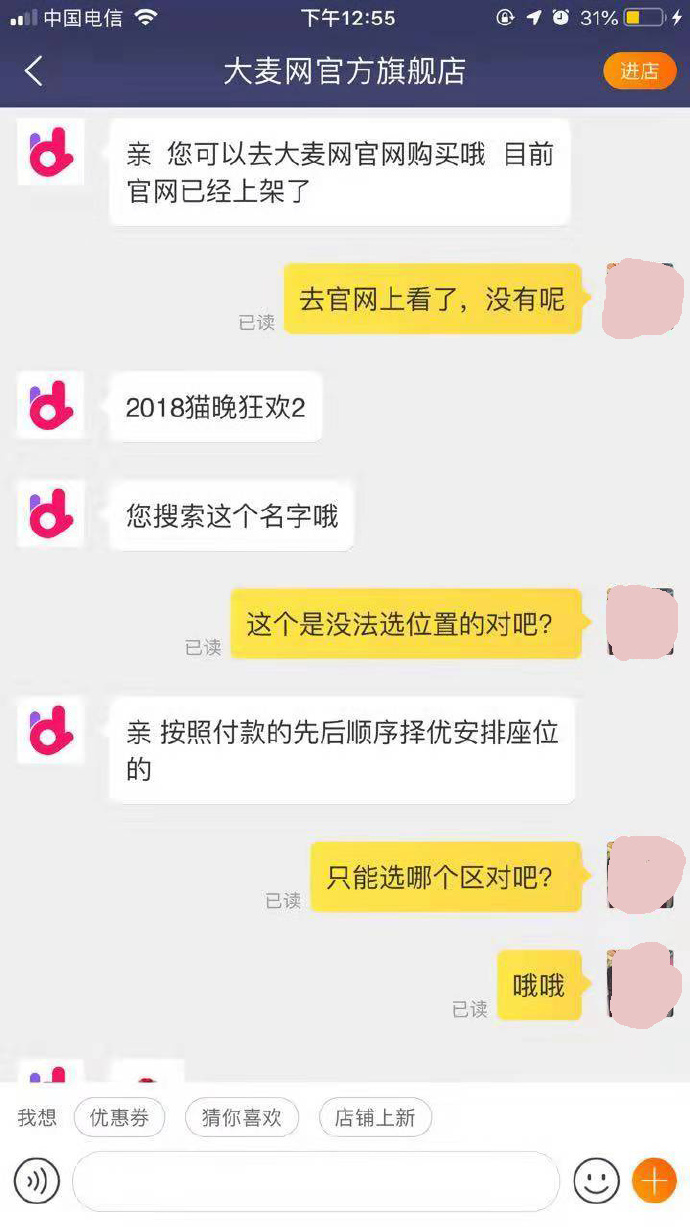Tap the 店铺上新 chip

pyautogui.click(x=375, y=1117)
